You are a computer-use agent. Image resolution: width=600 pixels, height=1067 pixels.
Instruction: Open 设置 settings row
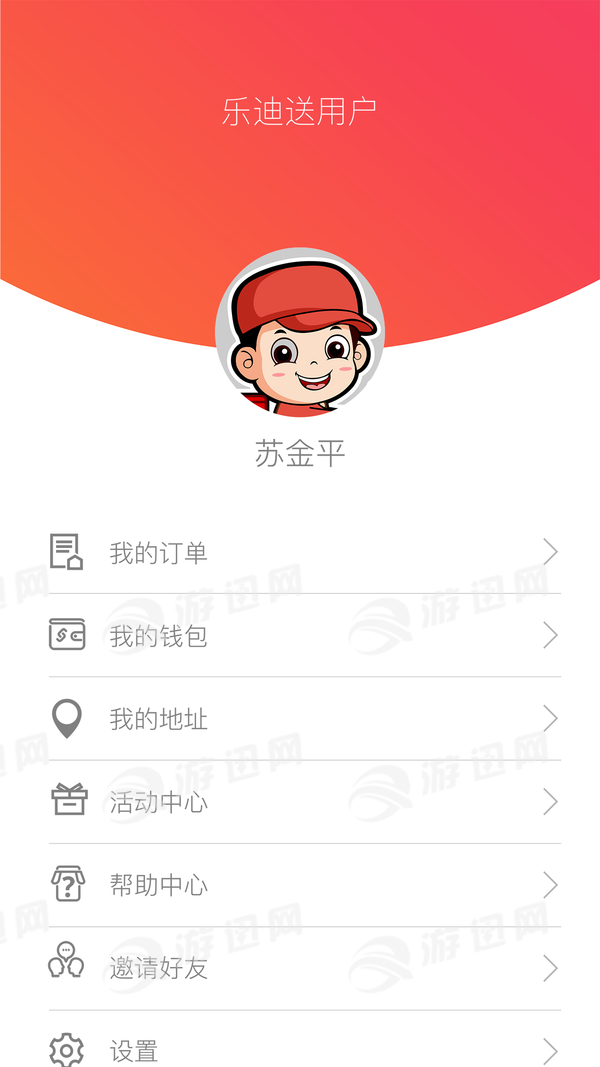point(300,1048)
